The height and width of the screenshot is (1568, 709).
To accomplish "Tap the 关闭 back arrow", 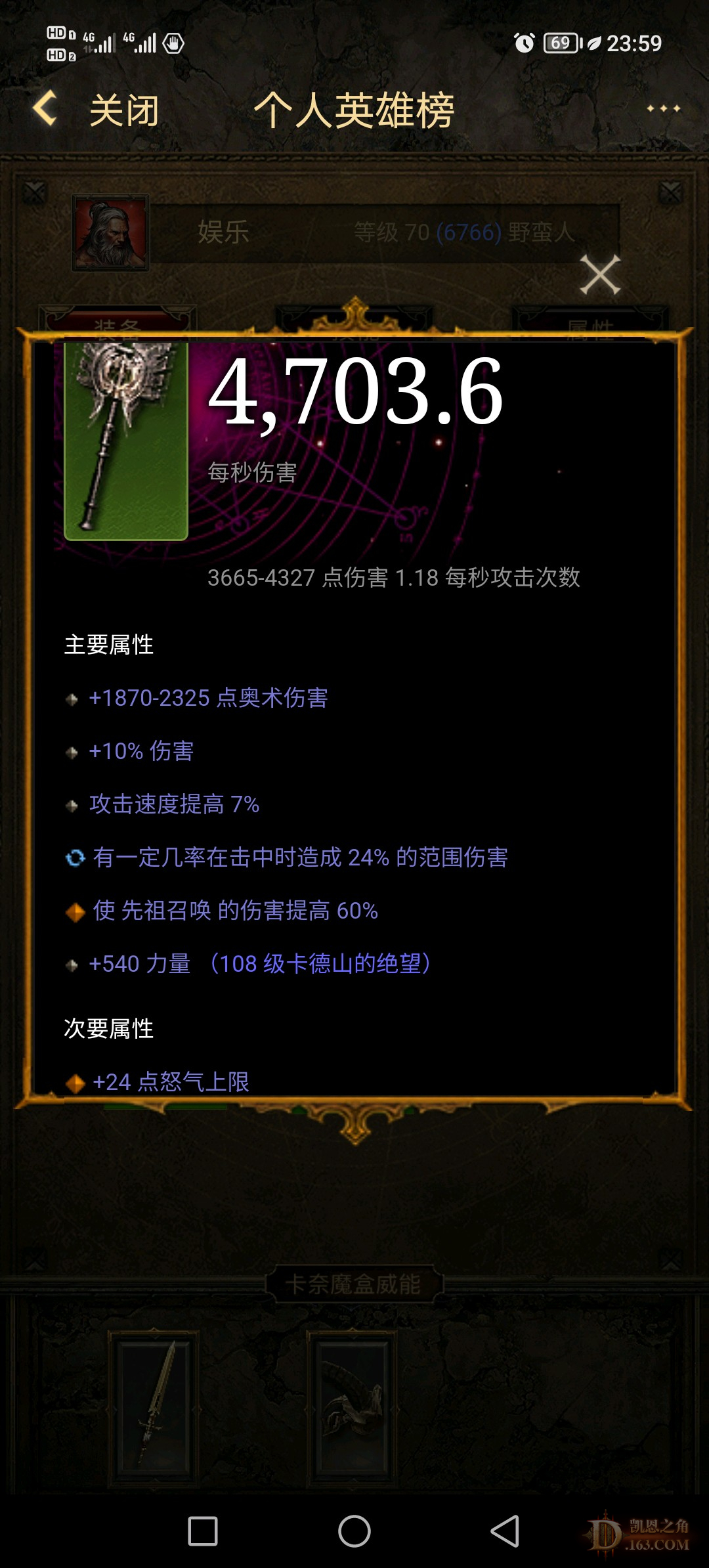I will coord(46,109).
